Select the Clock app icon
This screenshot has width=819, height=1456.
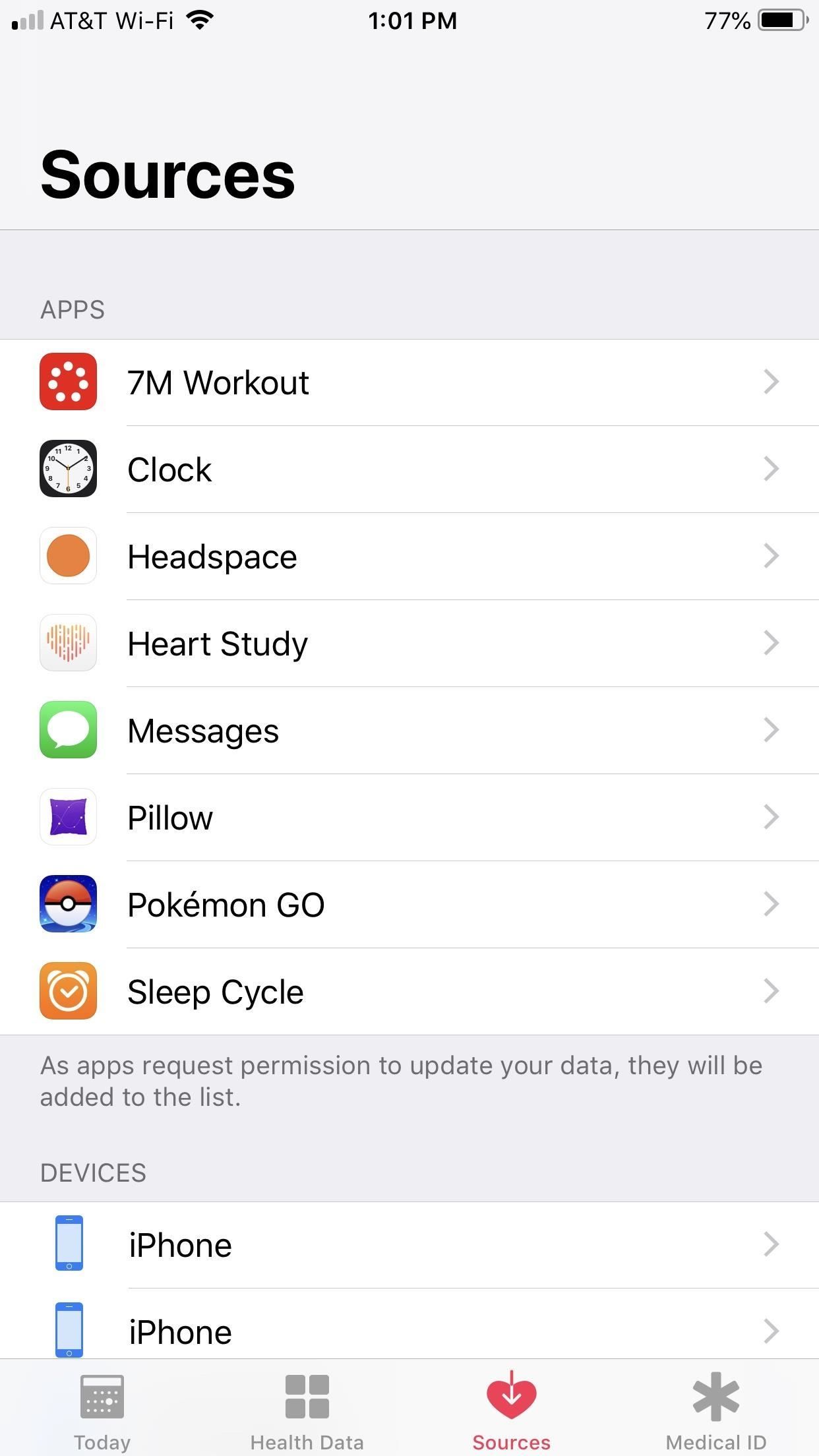[69, 470]
